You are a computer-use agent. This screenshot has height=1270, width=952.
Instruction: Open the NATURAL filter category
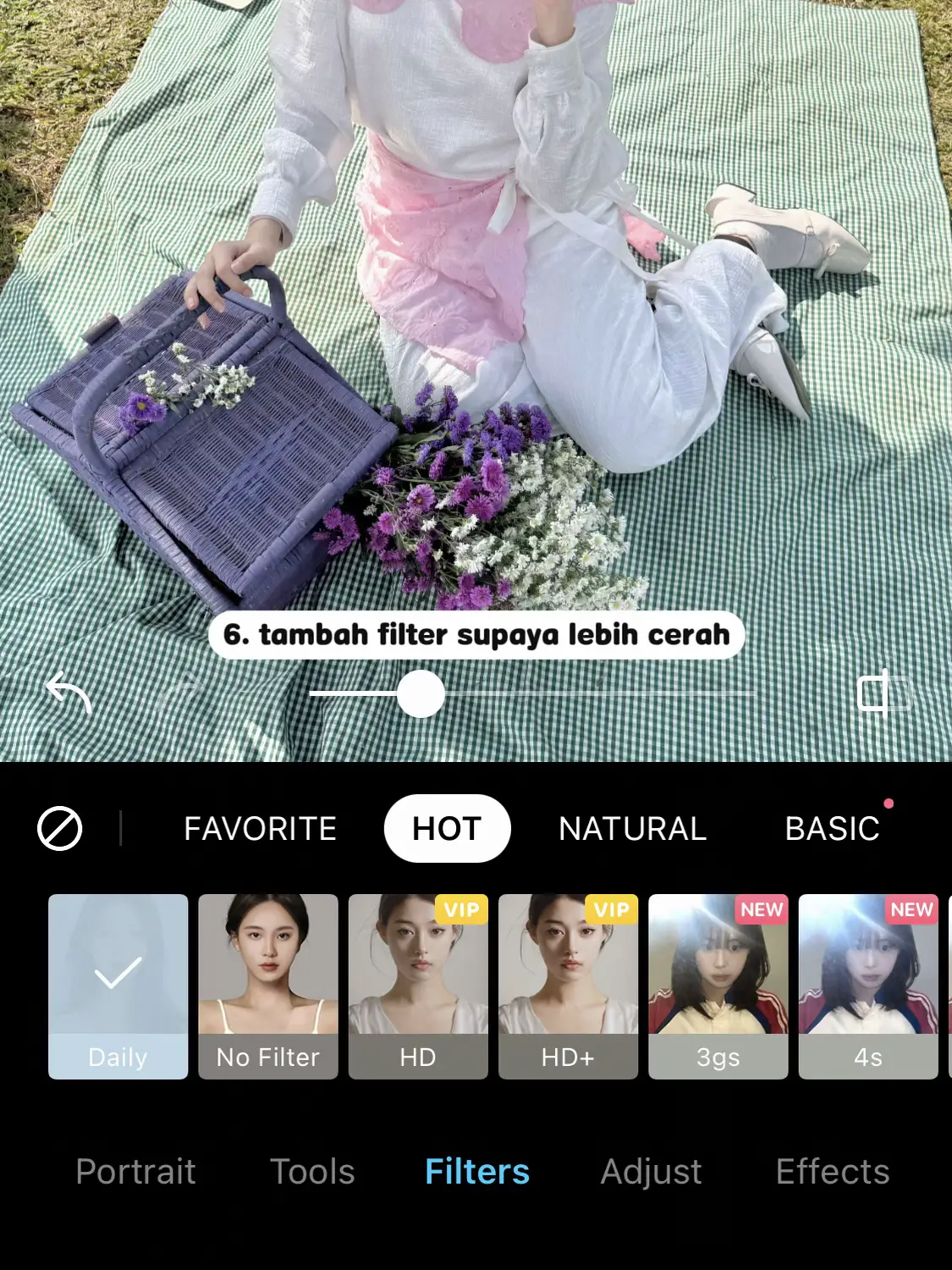[632, 828]
